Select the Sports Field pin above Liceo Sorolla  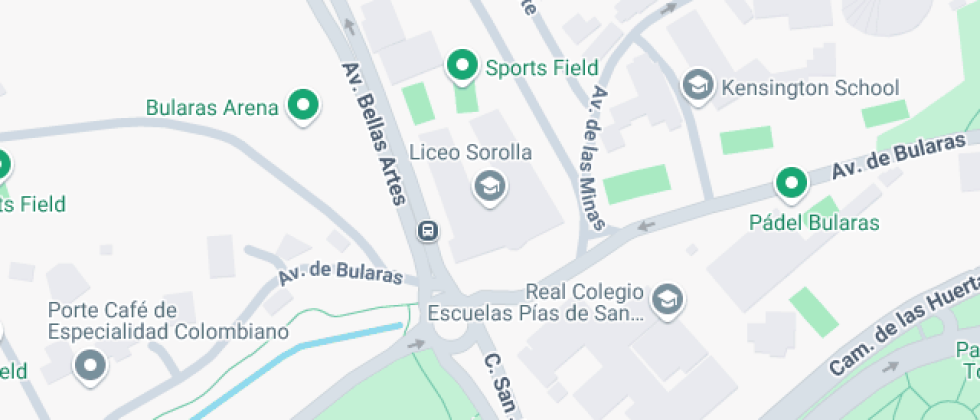(462, 67)
